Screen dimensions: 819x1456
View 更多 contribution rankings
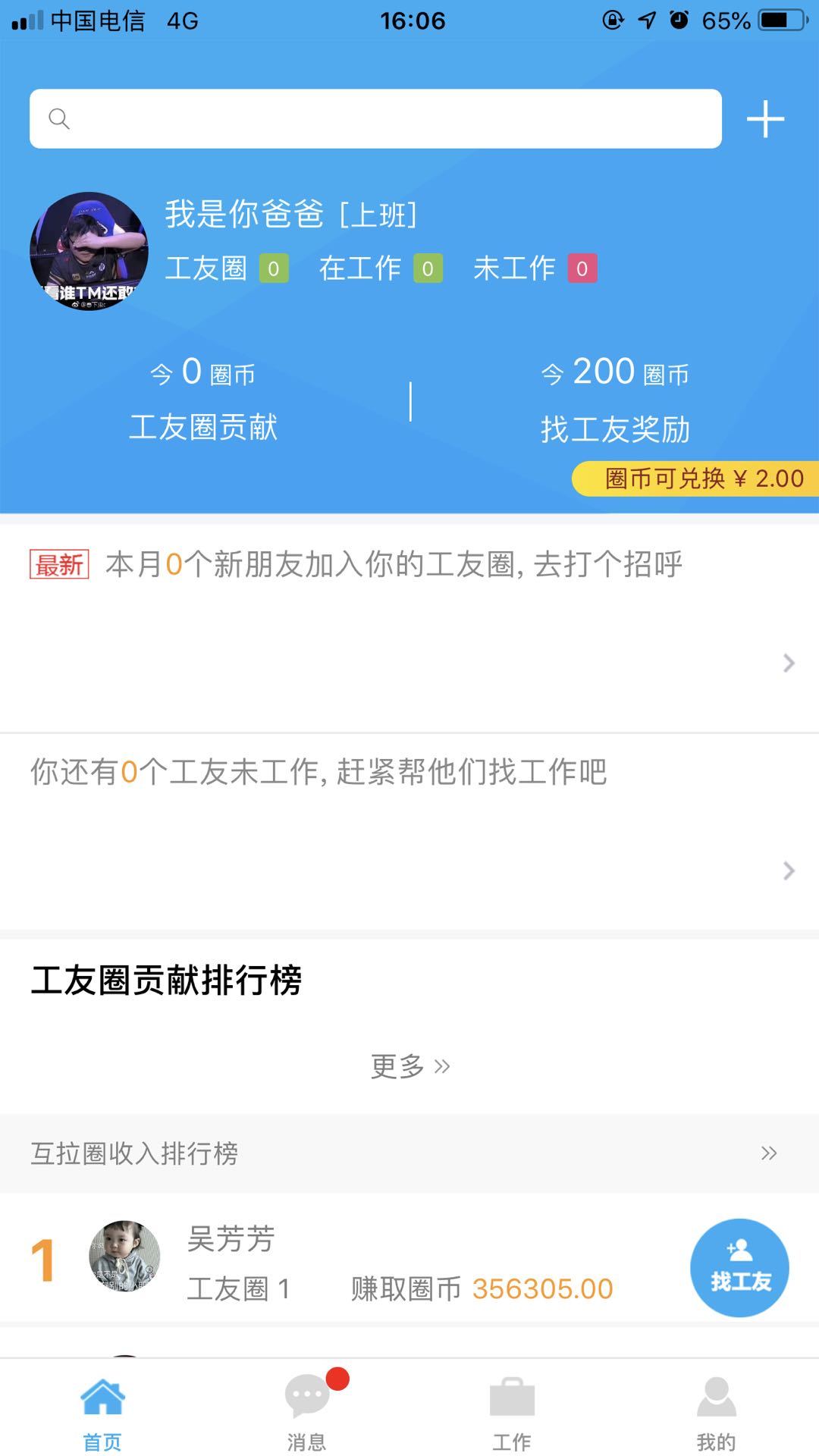[x=409, y=1066]
